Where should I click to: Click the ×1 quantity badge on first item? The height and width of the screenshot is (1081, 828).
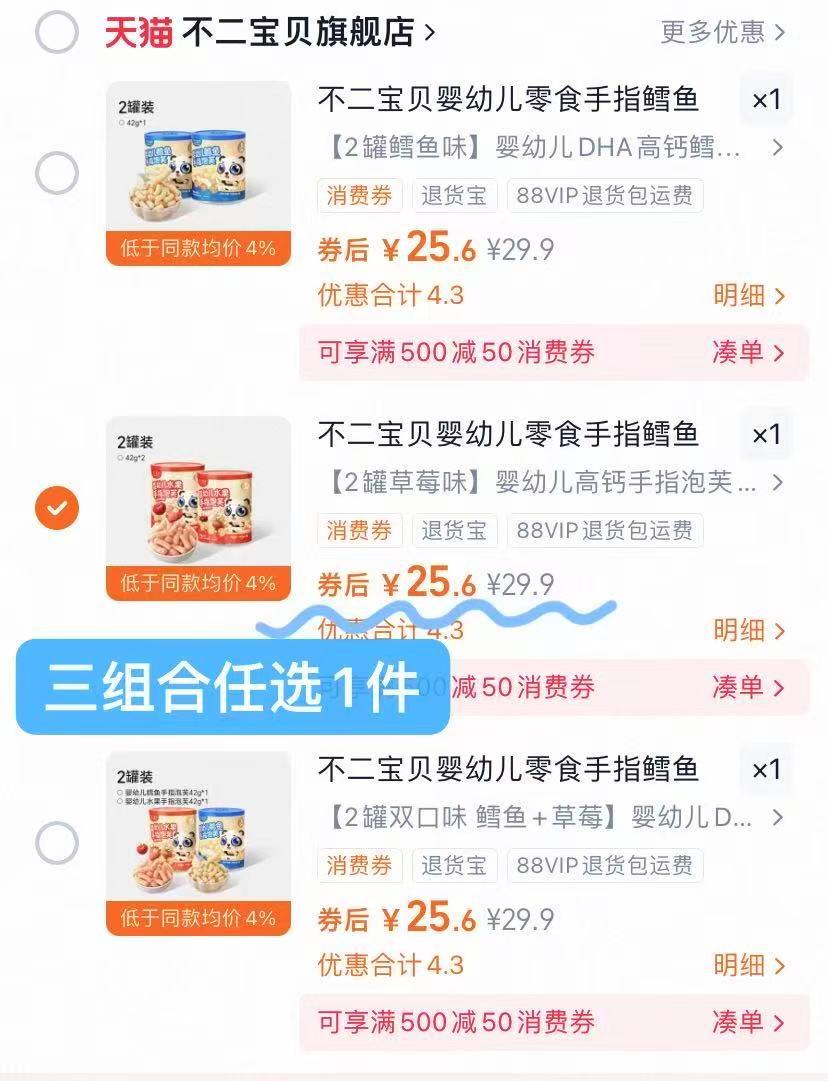pyautogui.click(x=765, y=100)
